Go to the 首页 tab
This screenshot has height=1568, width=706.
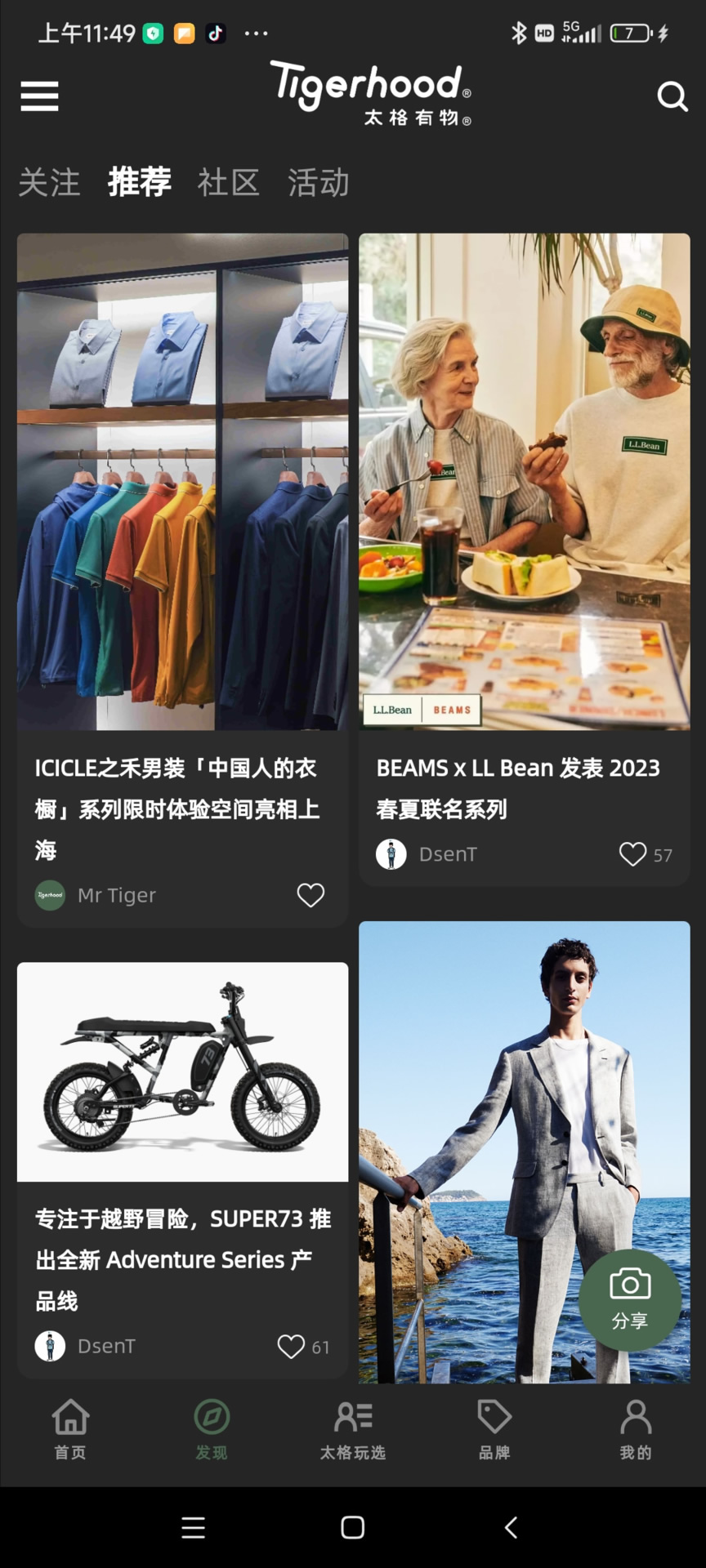(70, 1428)
